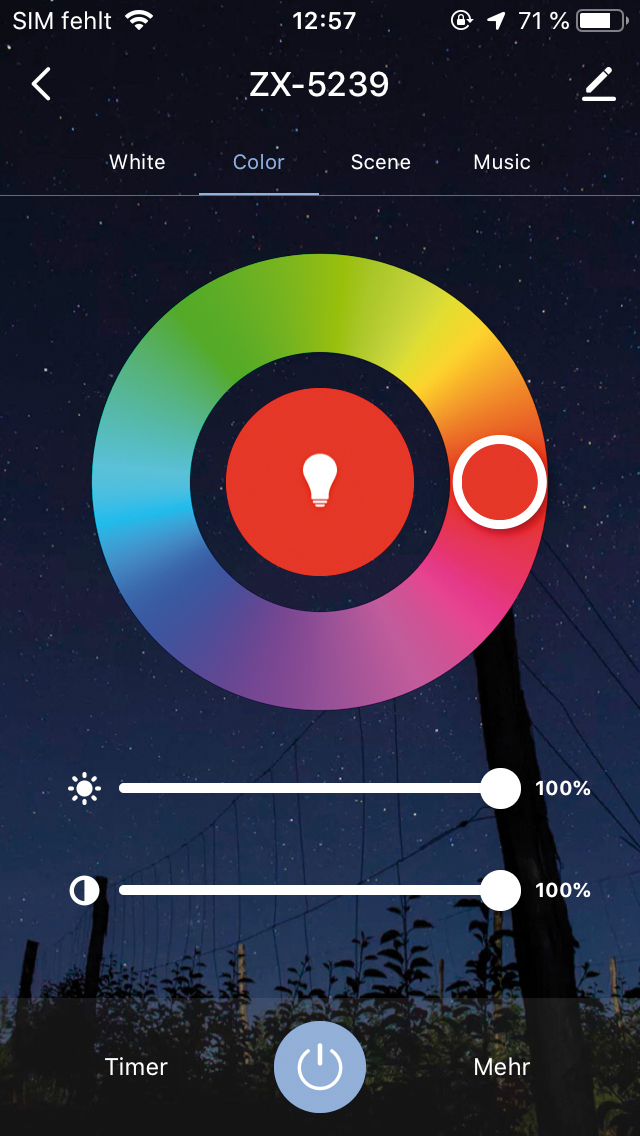Tap the brightness slider handle
640x1136 pixels.
[499, 788]
